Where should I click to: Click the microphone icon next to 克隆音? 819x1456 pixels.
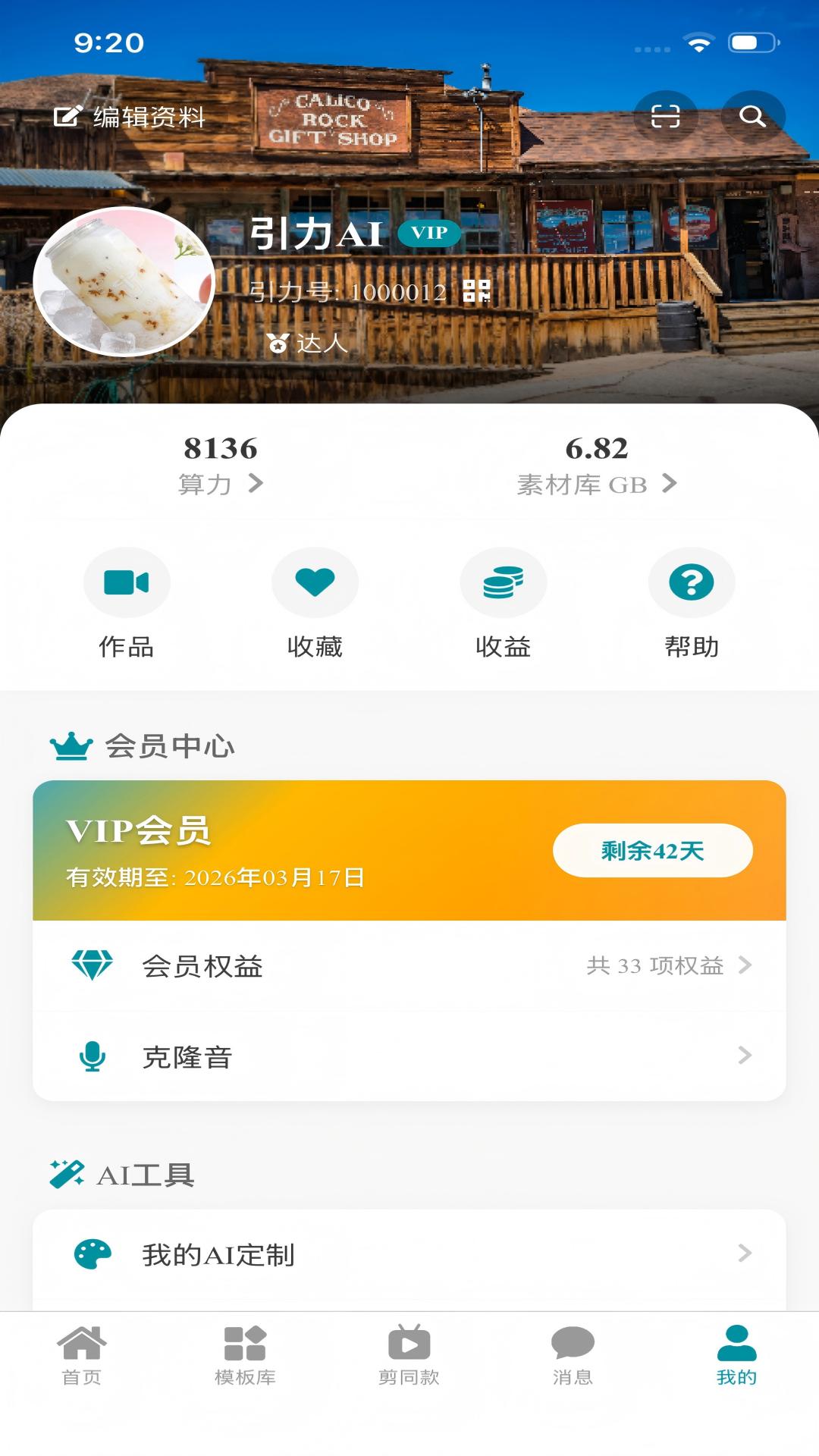[x=91, y=1056]
